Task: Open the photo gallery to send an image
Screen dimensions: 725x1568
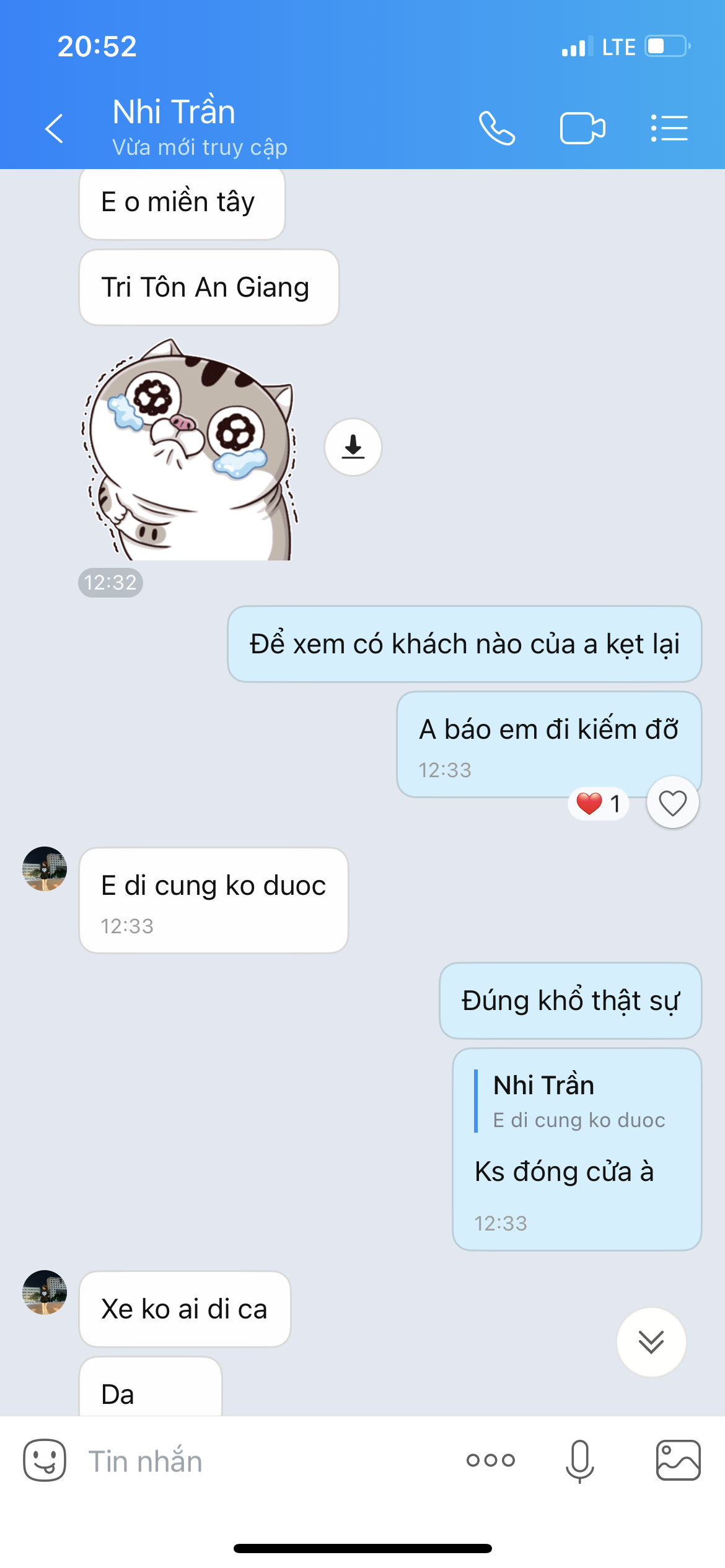Action: 678,1460
